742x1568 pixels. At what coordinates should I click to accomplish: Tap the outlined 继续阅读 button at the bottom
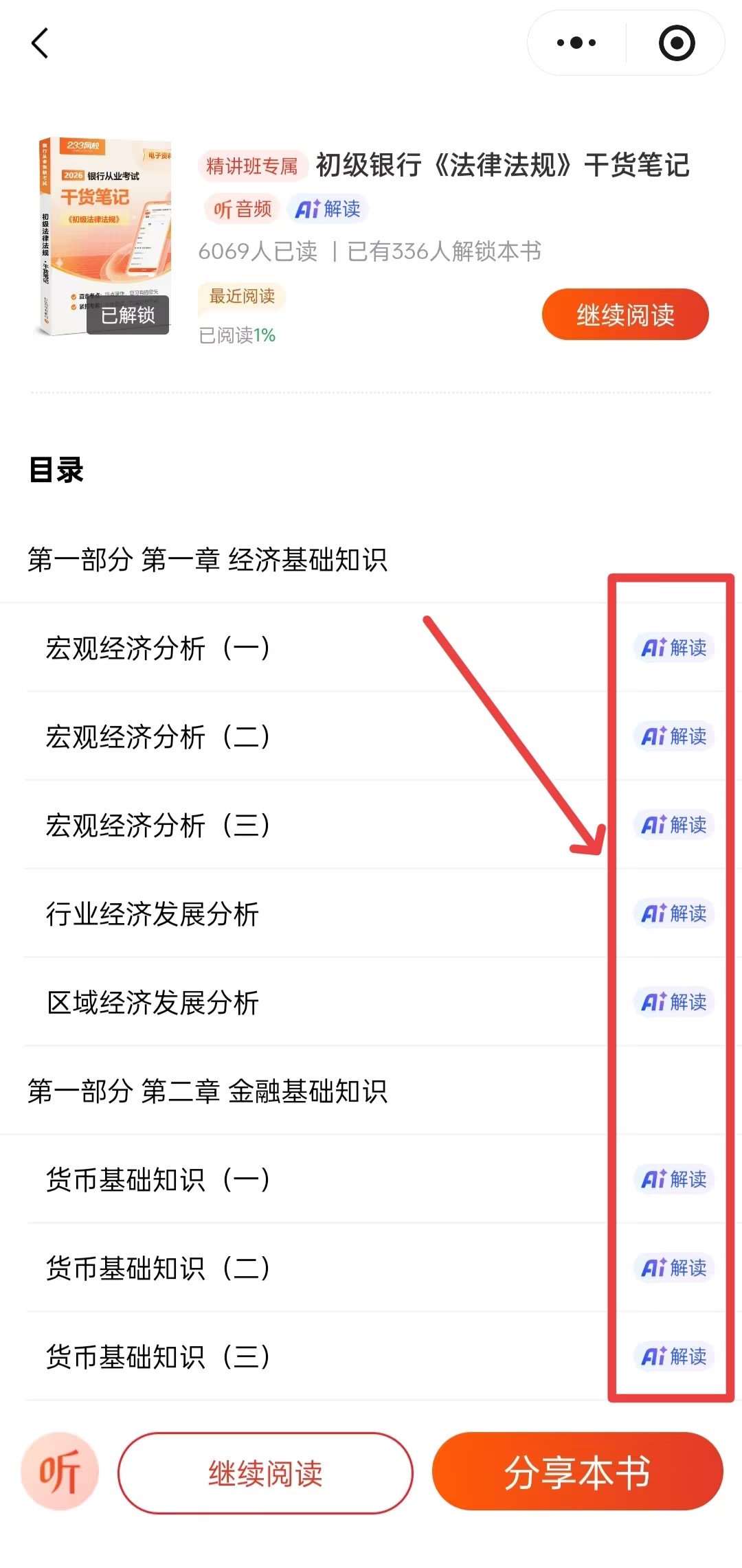pyautogui.click(x=265, y=1473)
